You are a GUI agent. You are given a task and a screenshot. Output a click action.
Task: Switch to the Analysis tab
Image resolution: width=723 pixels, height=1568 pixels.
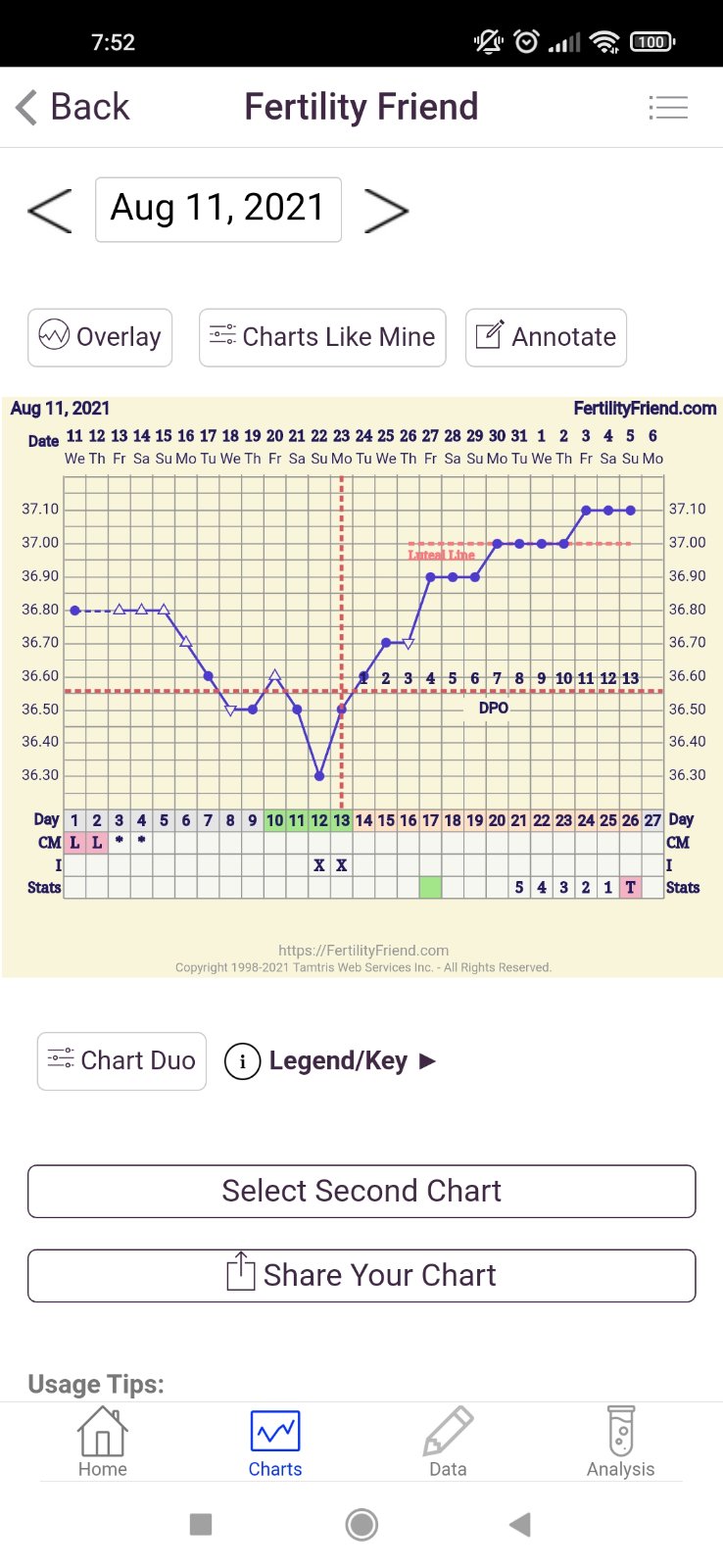[x=620, y=1442]
